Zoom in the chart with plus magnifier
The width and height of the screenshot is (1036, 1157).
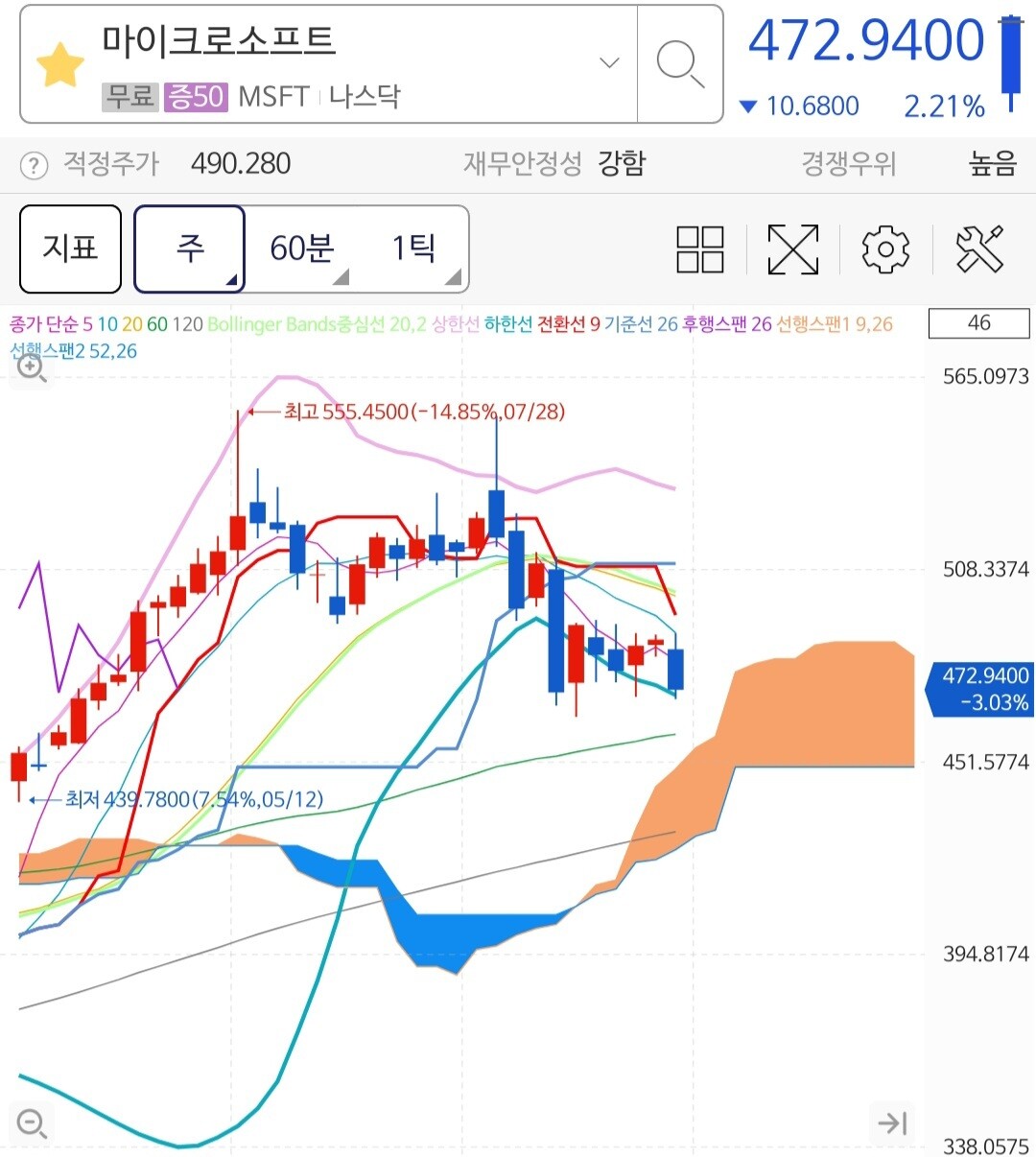[33, 367]
